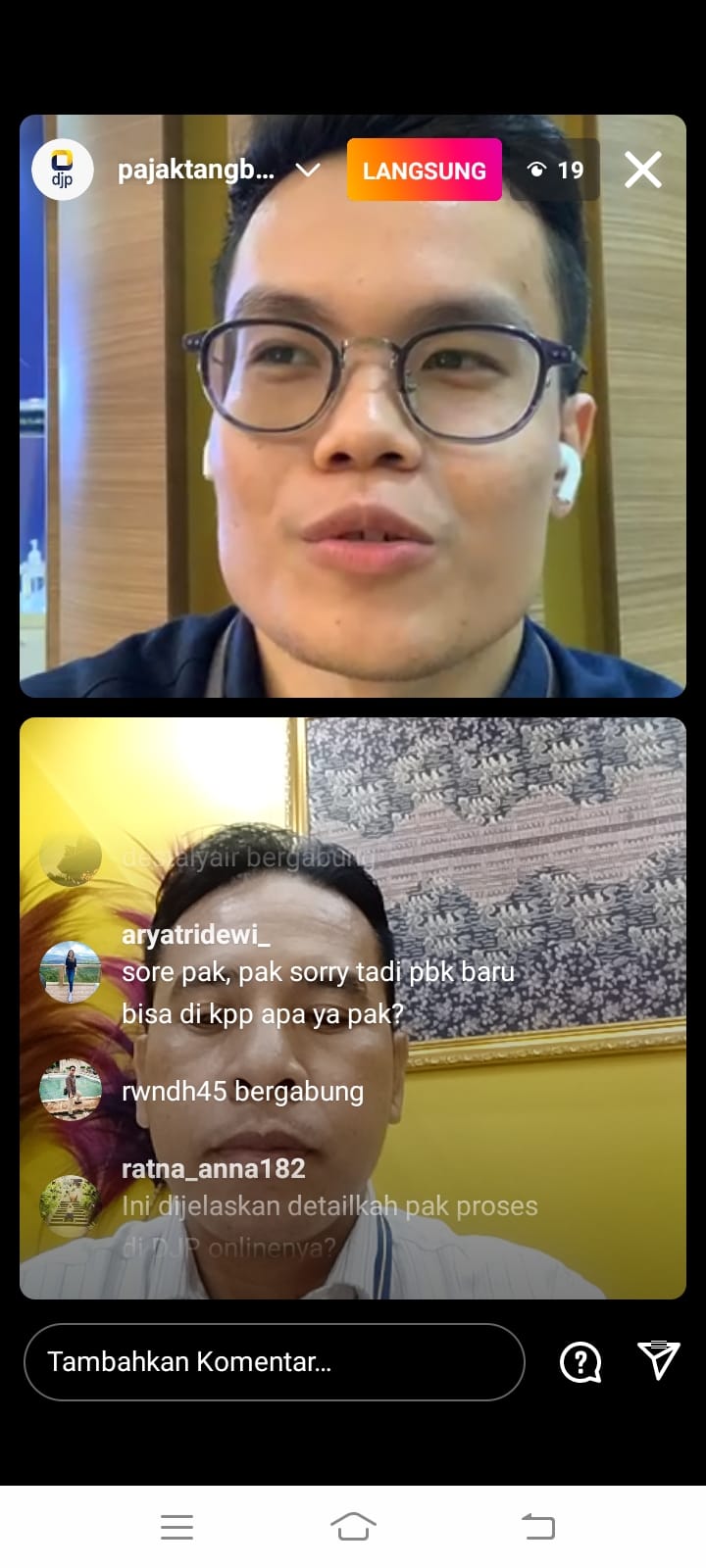Image resolution: width=706 pixels, height=1568 pixels.
Task: Share the live via the send icon
Action: 658,1360
